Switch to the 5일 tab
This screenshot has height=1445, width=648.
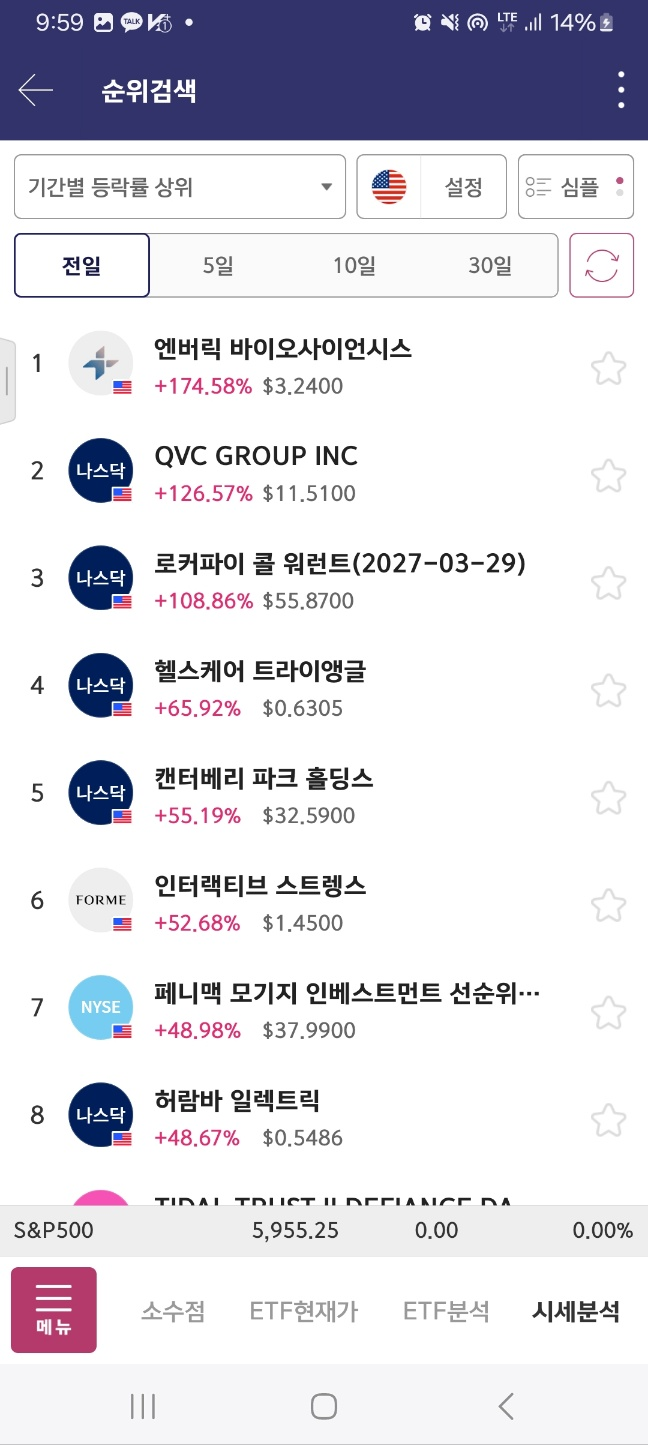(x=217, y=266)
